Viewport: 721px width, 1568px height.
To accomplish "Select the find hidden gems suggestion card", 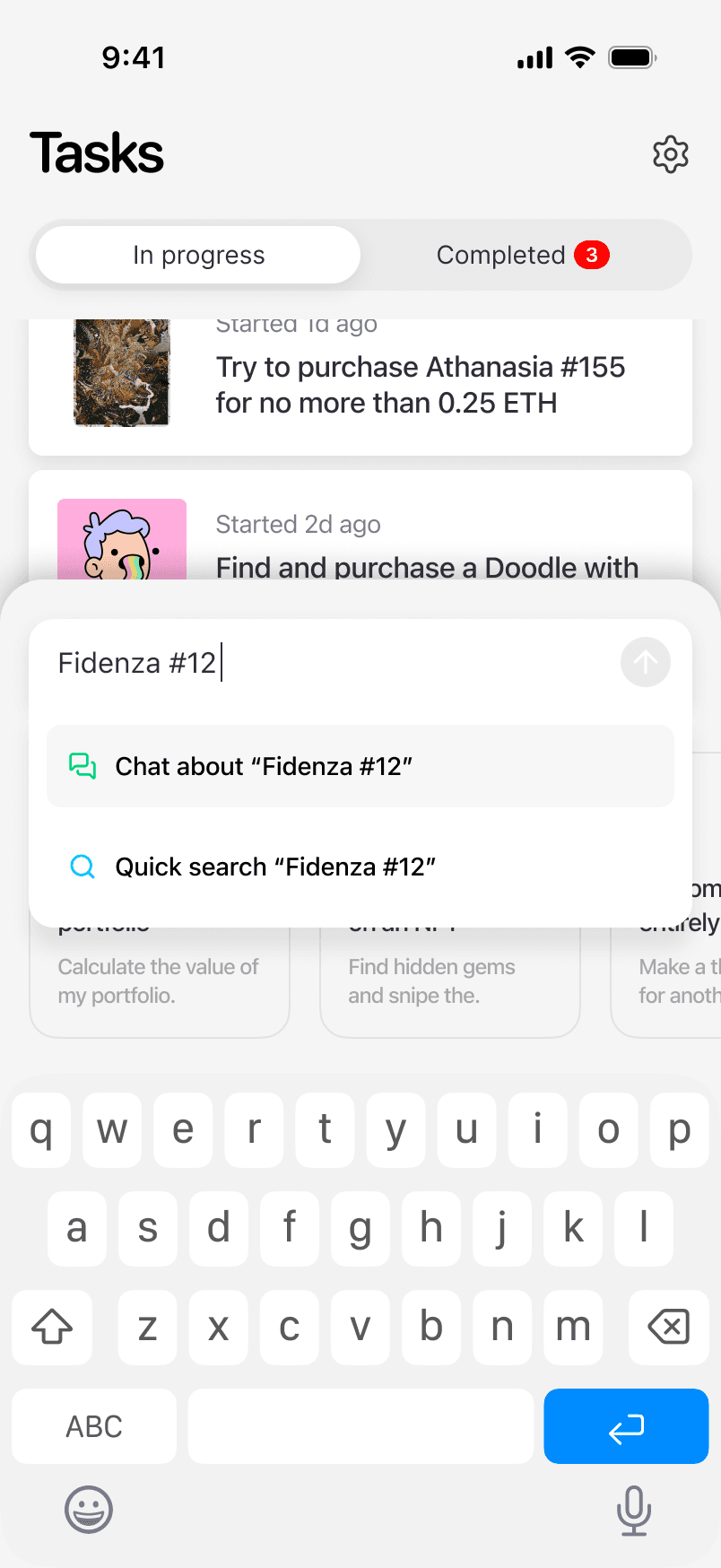I will (450, 981).
